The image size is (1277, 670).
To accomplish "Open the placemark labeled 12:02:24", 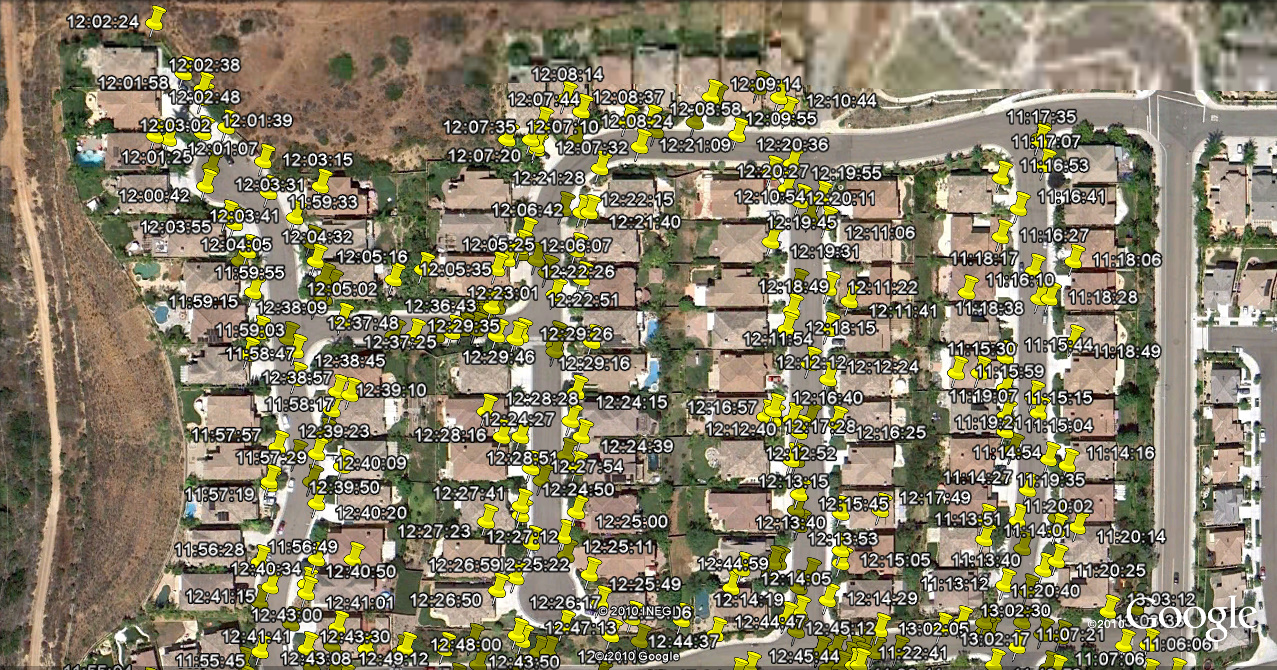I will 154,20.
